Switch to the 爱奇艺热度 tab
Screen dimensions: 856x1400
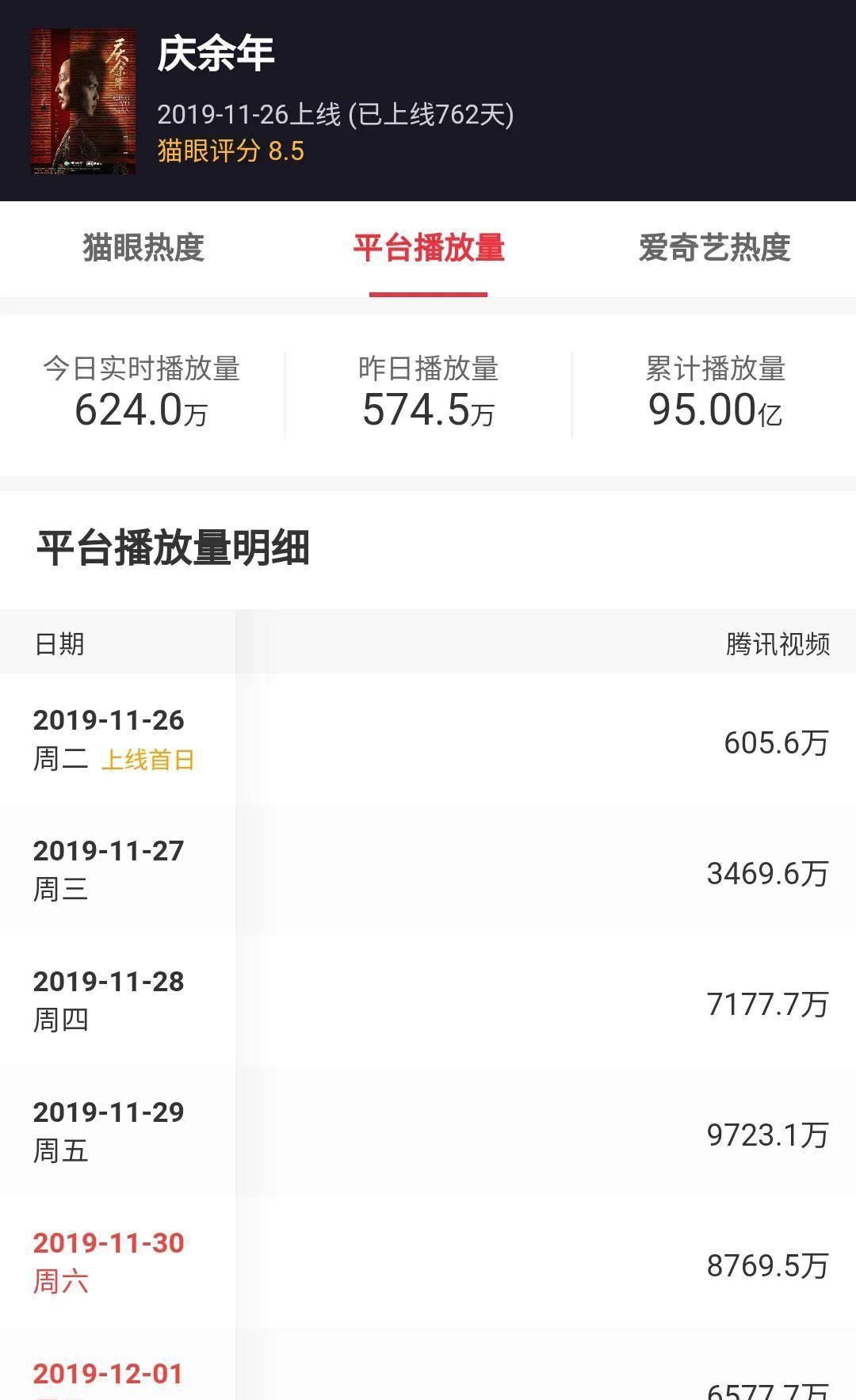click(x=714, y=248)
